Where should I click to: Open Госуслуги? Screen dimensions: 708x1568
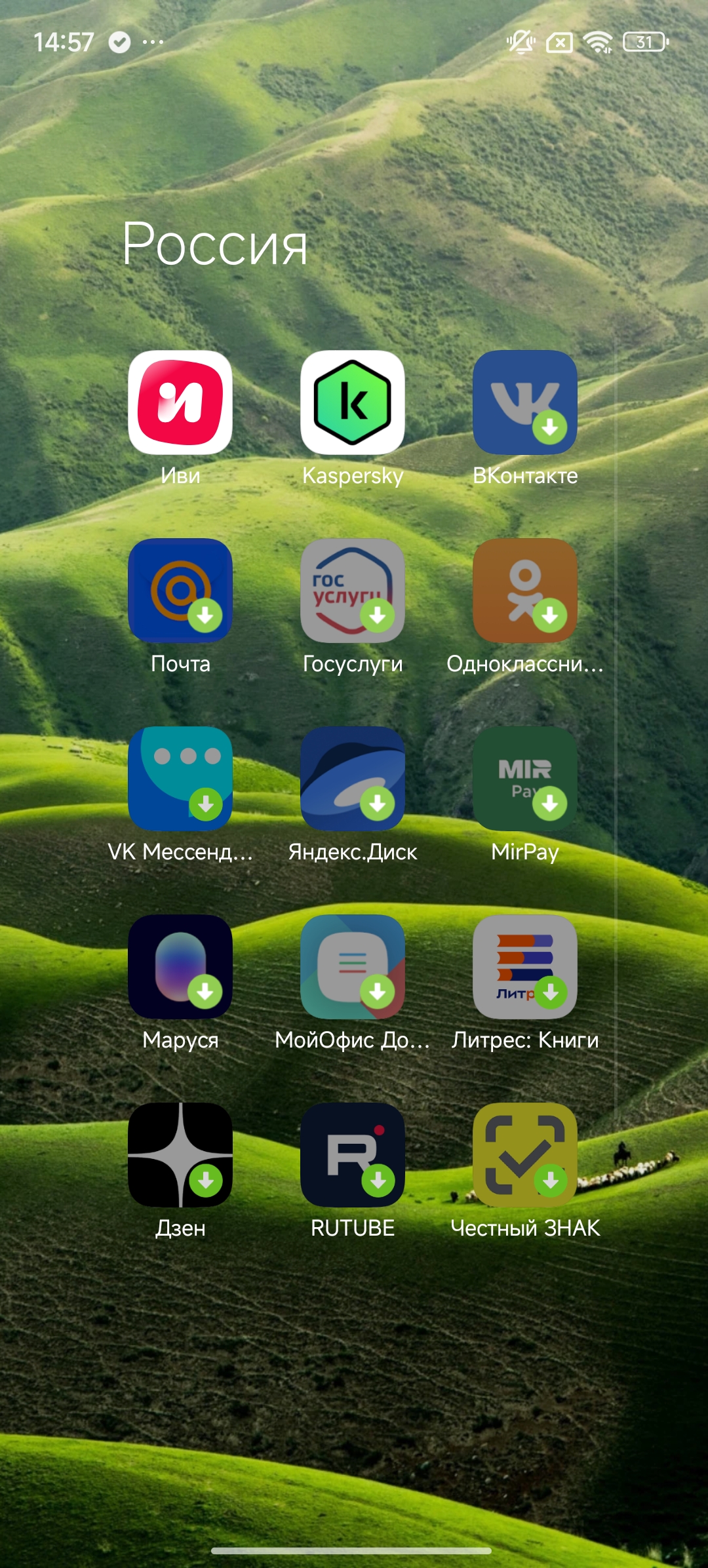coord(353,591)
